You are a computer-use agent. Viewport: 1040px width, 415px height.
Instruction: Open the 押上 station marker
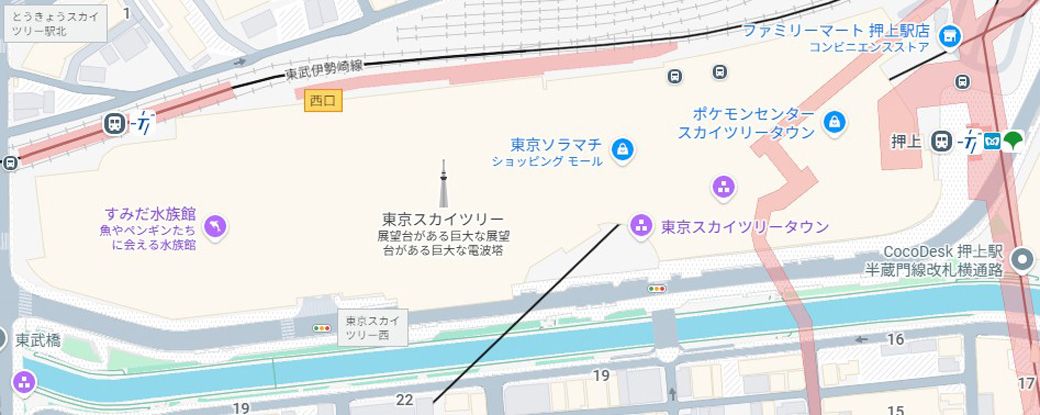click(x=940, y=142)
